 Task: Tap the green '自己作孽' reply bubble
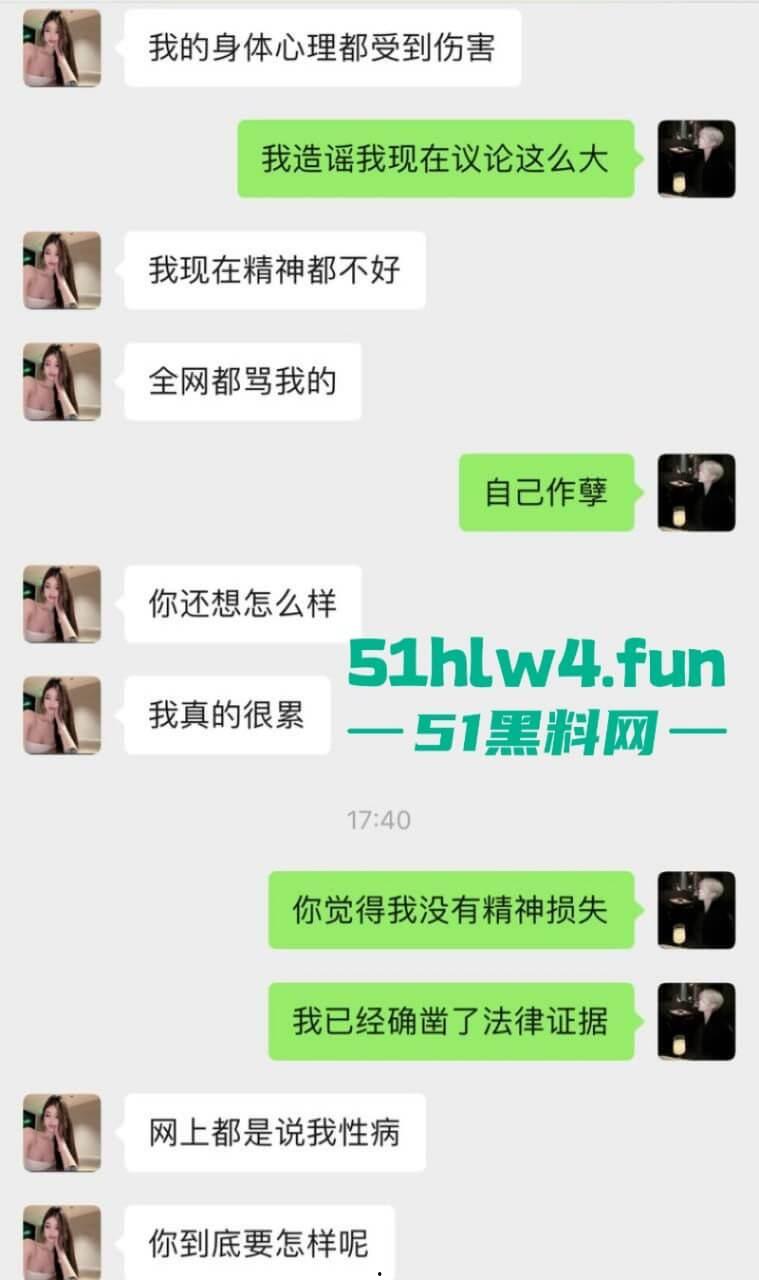pyautogui.click(x=545, y=492)
